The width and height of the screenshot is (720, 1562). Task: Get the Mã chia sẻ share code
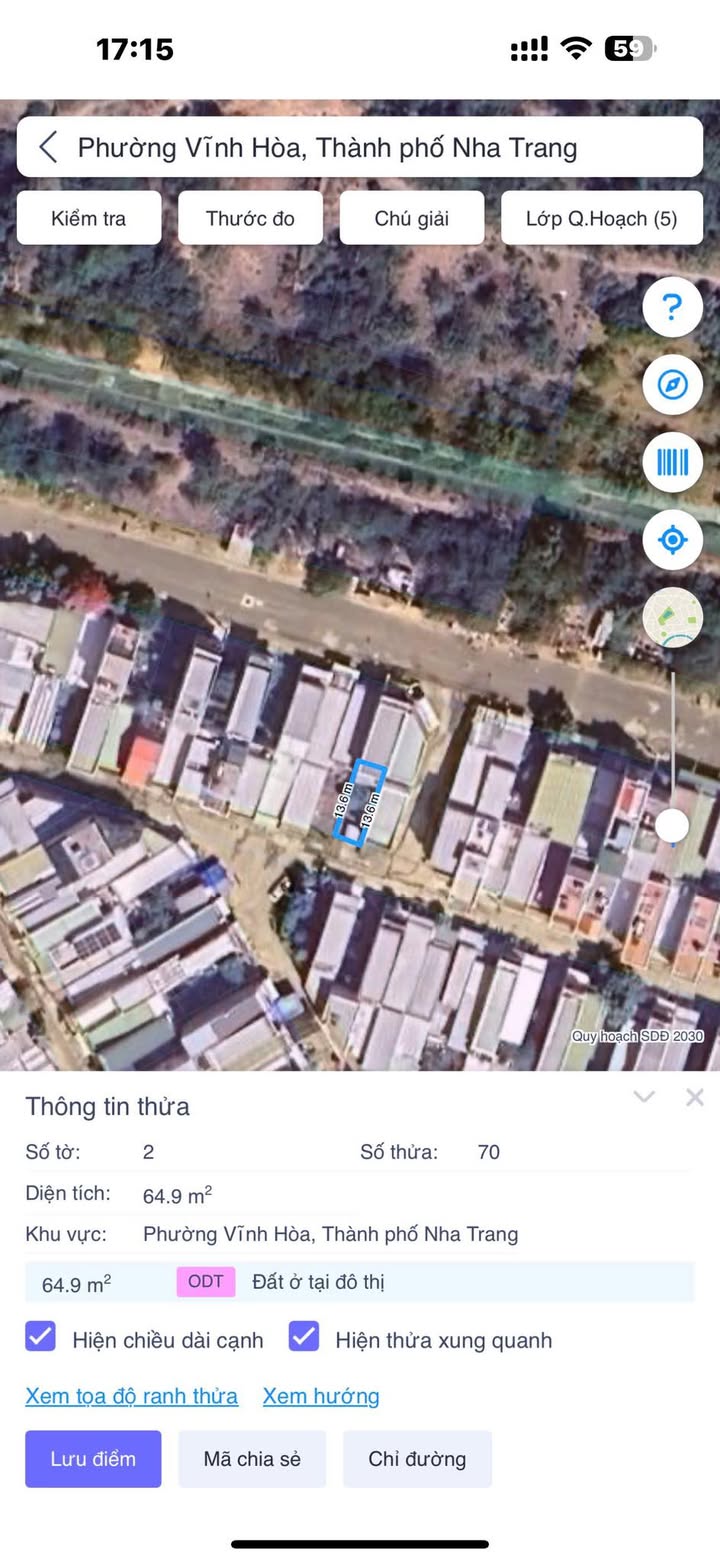point(252,1458)
